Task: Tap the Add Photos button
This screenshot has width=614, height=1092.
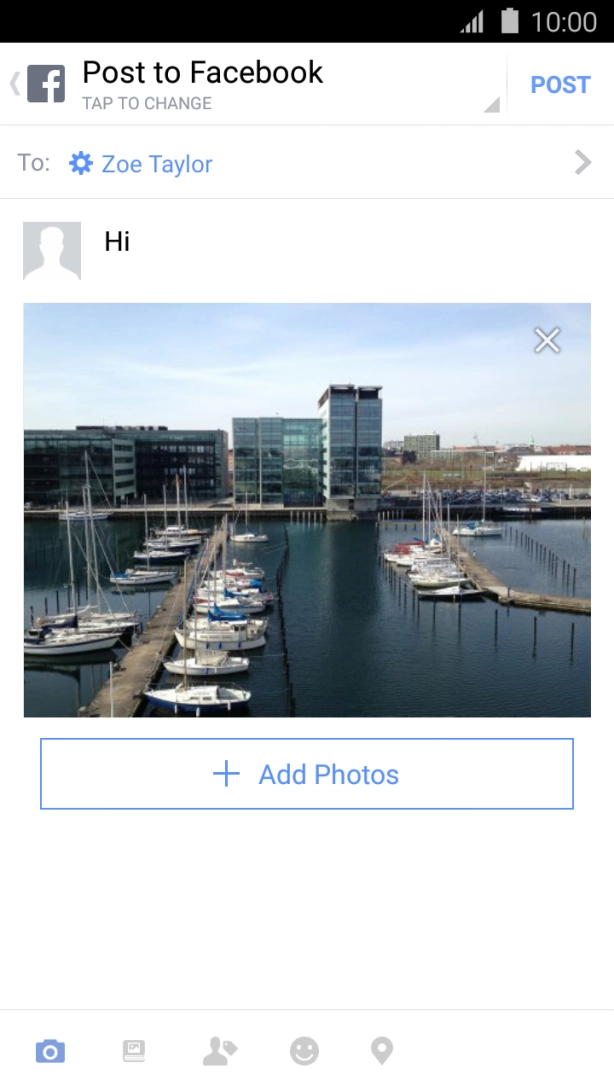Action: point(307,774)
